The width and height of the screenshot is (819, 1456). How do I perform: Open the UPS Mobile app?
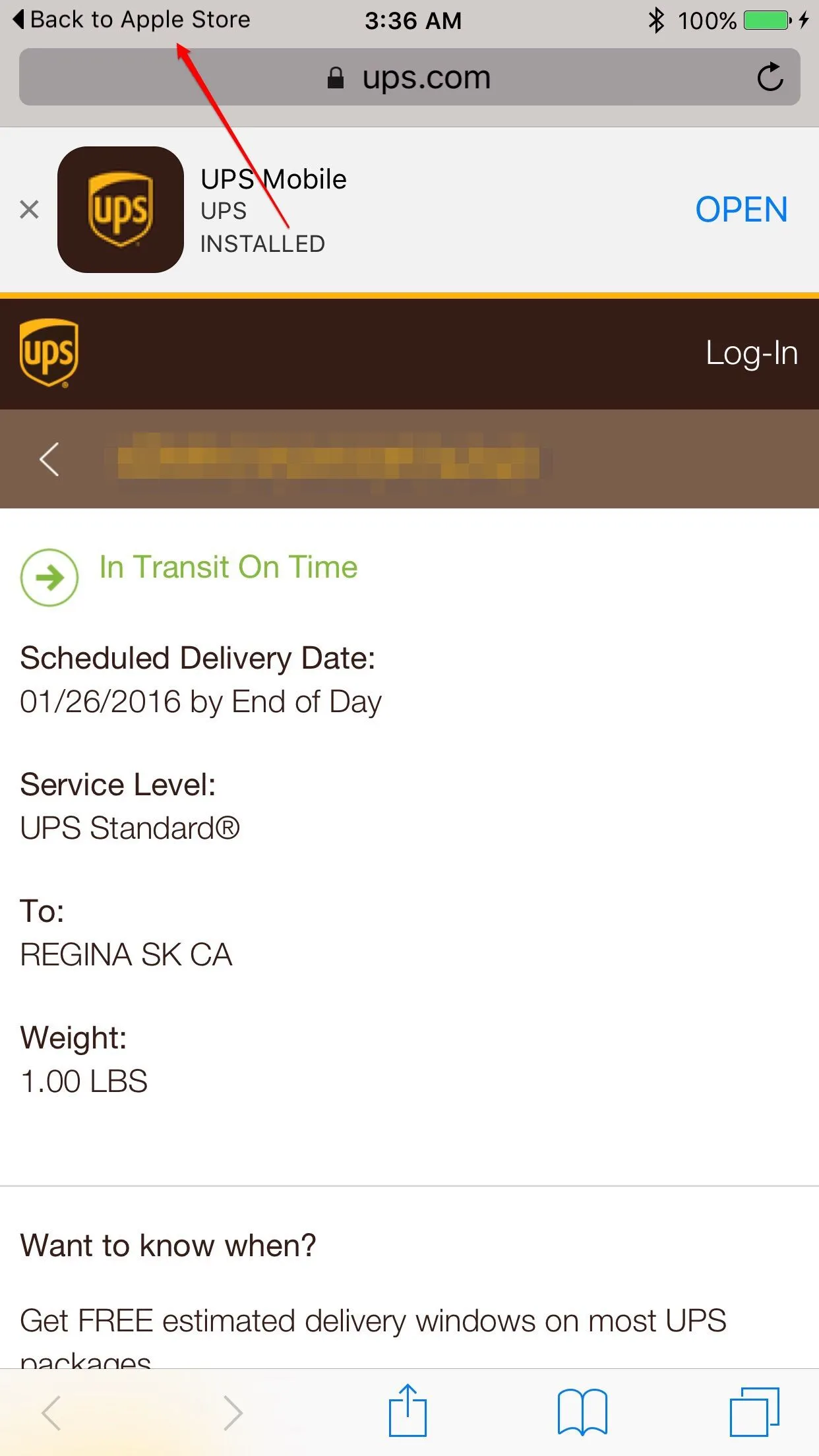coord(741,210)
